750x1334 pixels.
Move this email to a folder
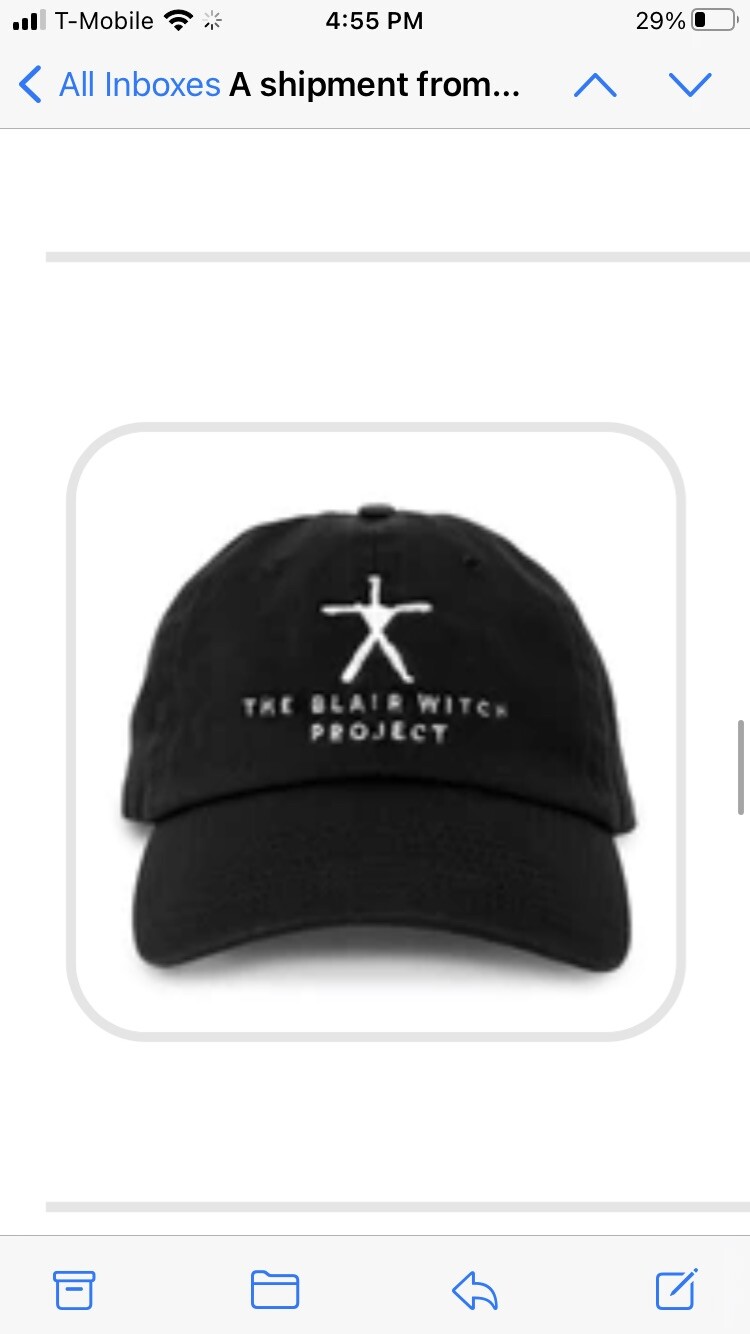click(x=275, y=1289)
